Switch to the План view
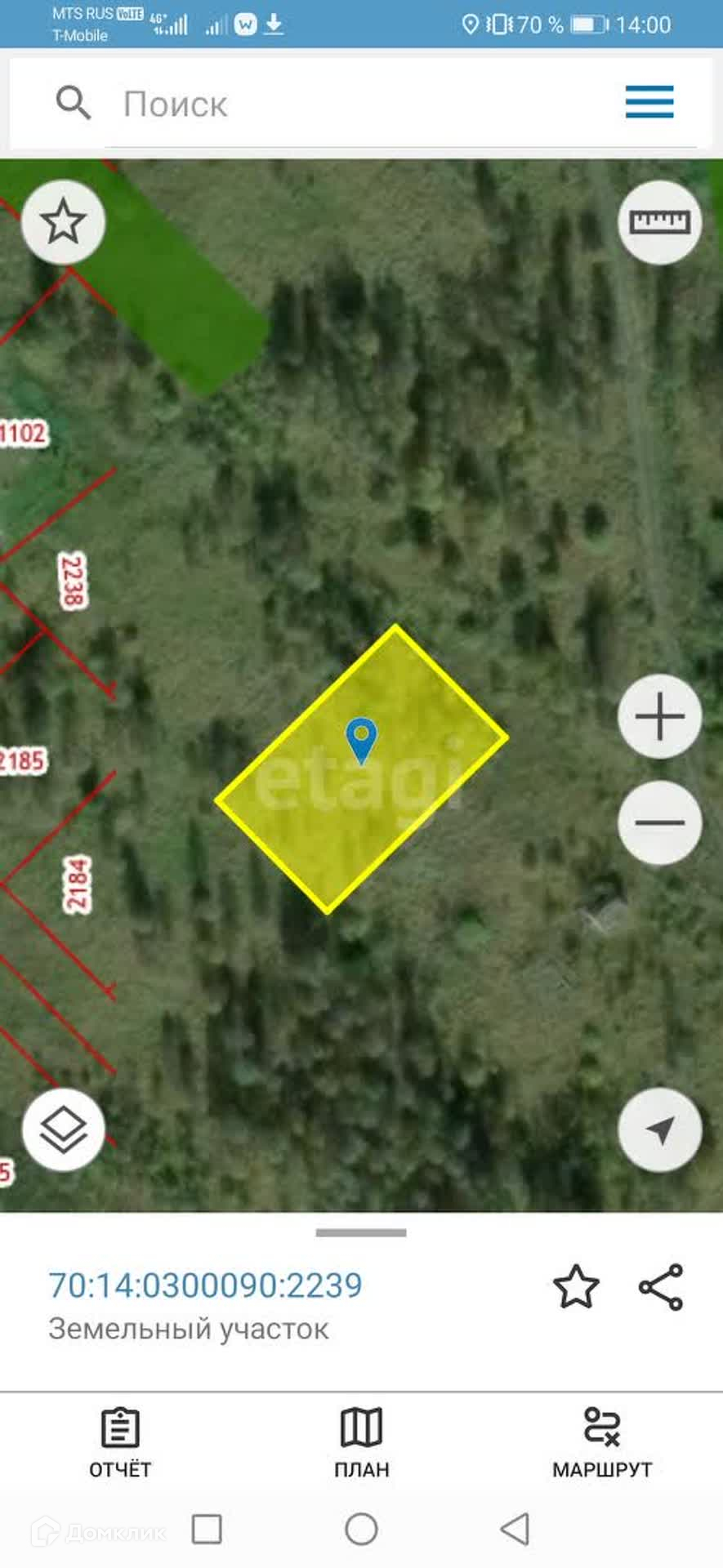 (x=361, y=1443)
